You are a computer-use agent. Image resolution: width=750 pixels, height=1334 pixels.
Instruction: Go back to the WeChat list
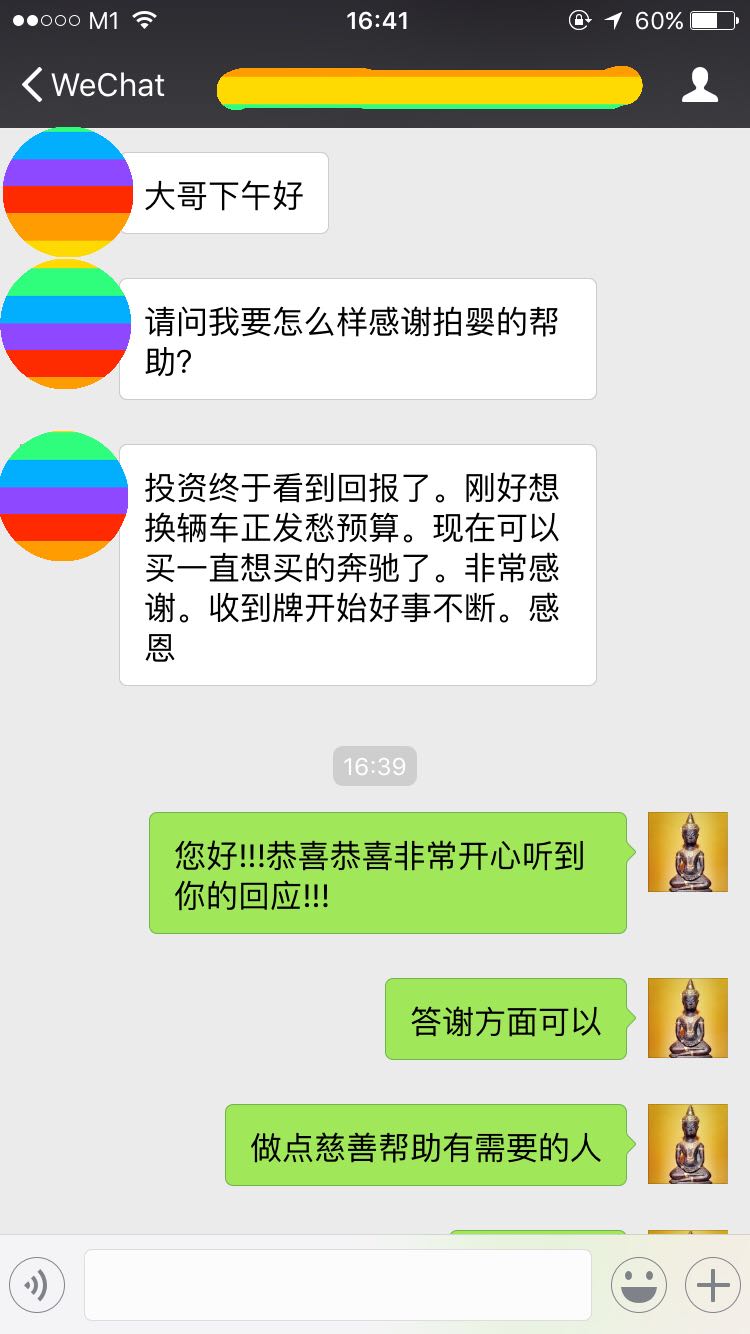point(92,85)
